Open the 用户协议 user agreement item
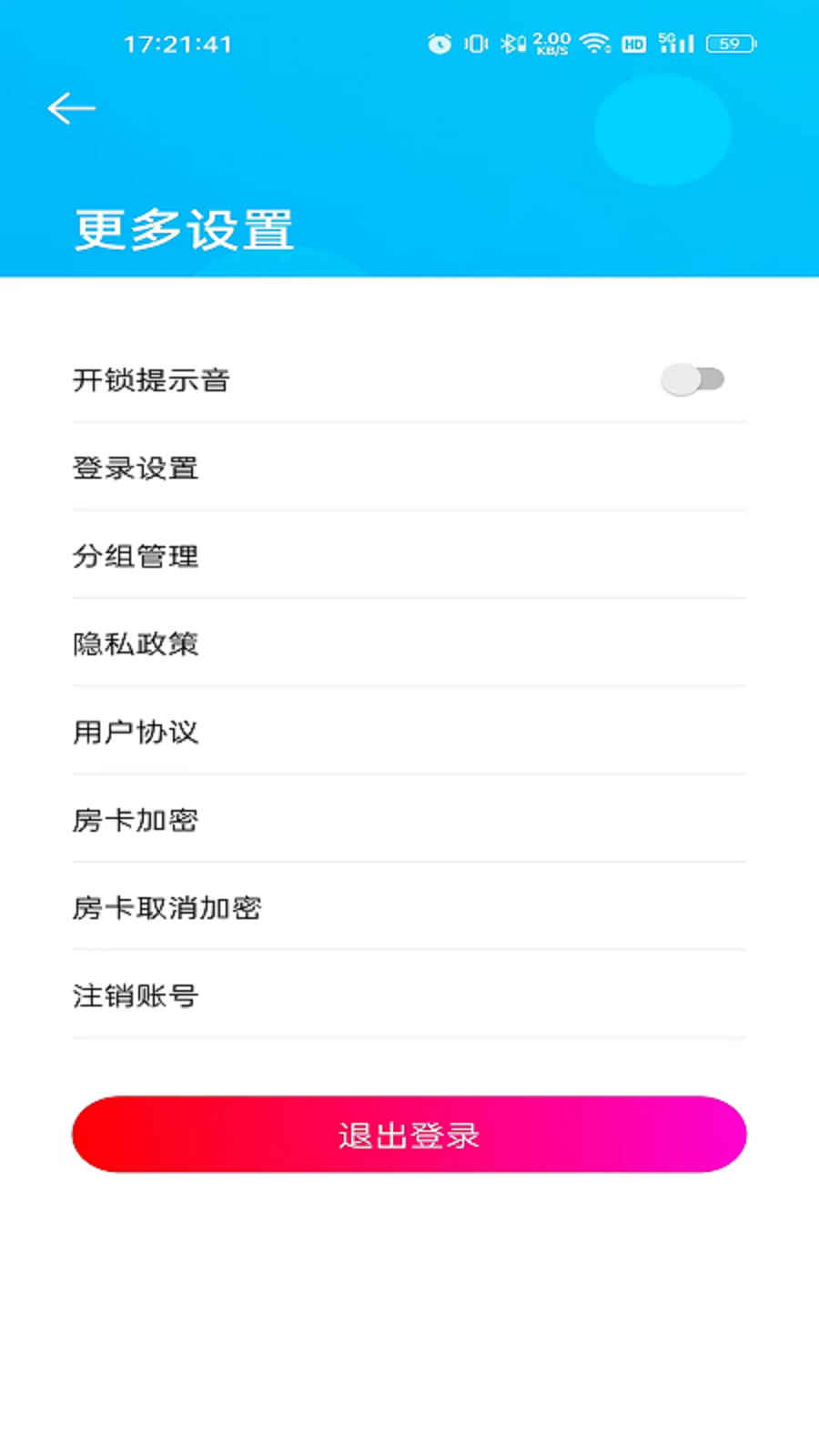The width and height of the screenshot is (819, 1456). 409,733
